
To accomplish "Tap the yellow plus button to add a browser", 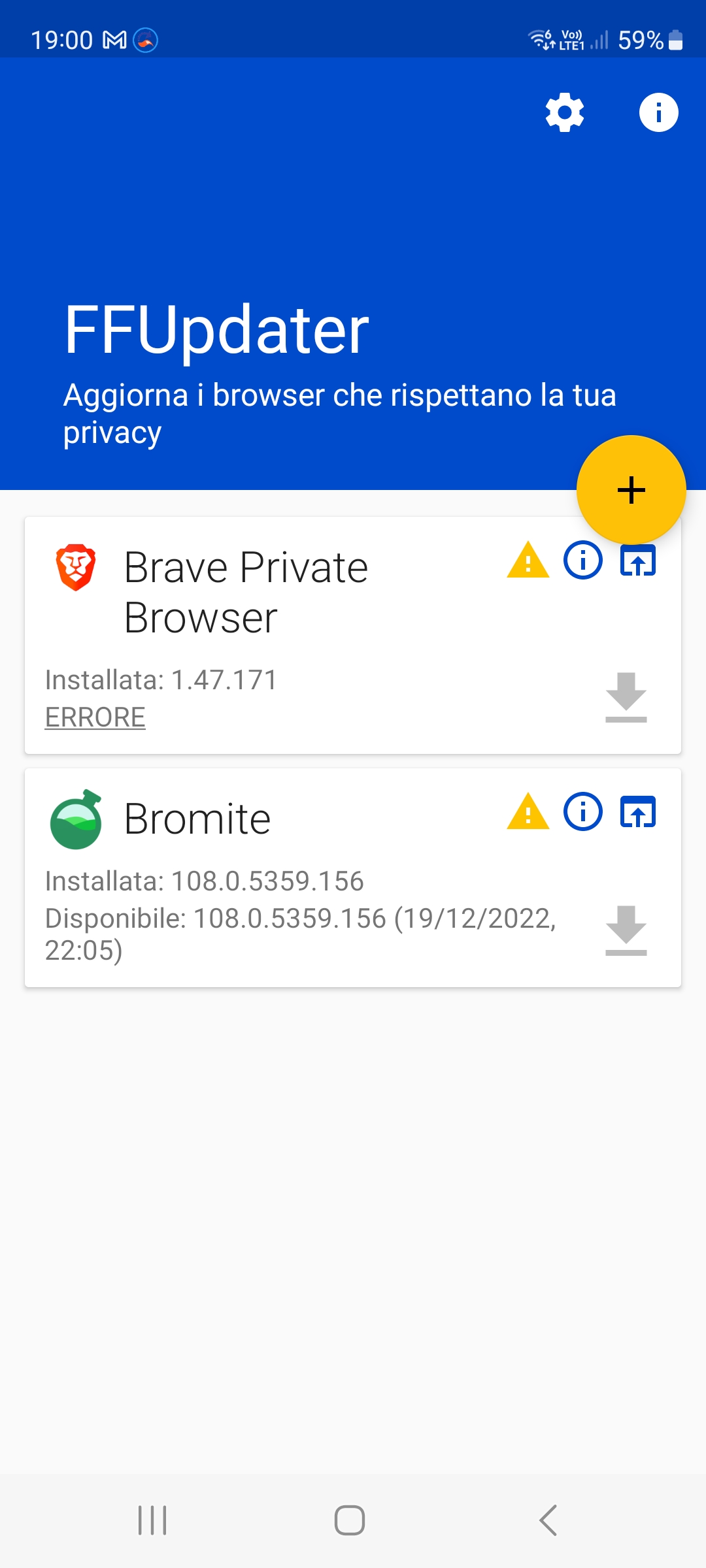I will click(x=630, y=491).
